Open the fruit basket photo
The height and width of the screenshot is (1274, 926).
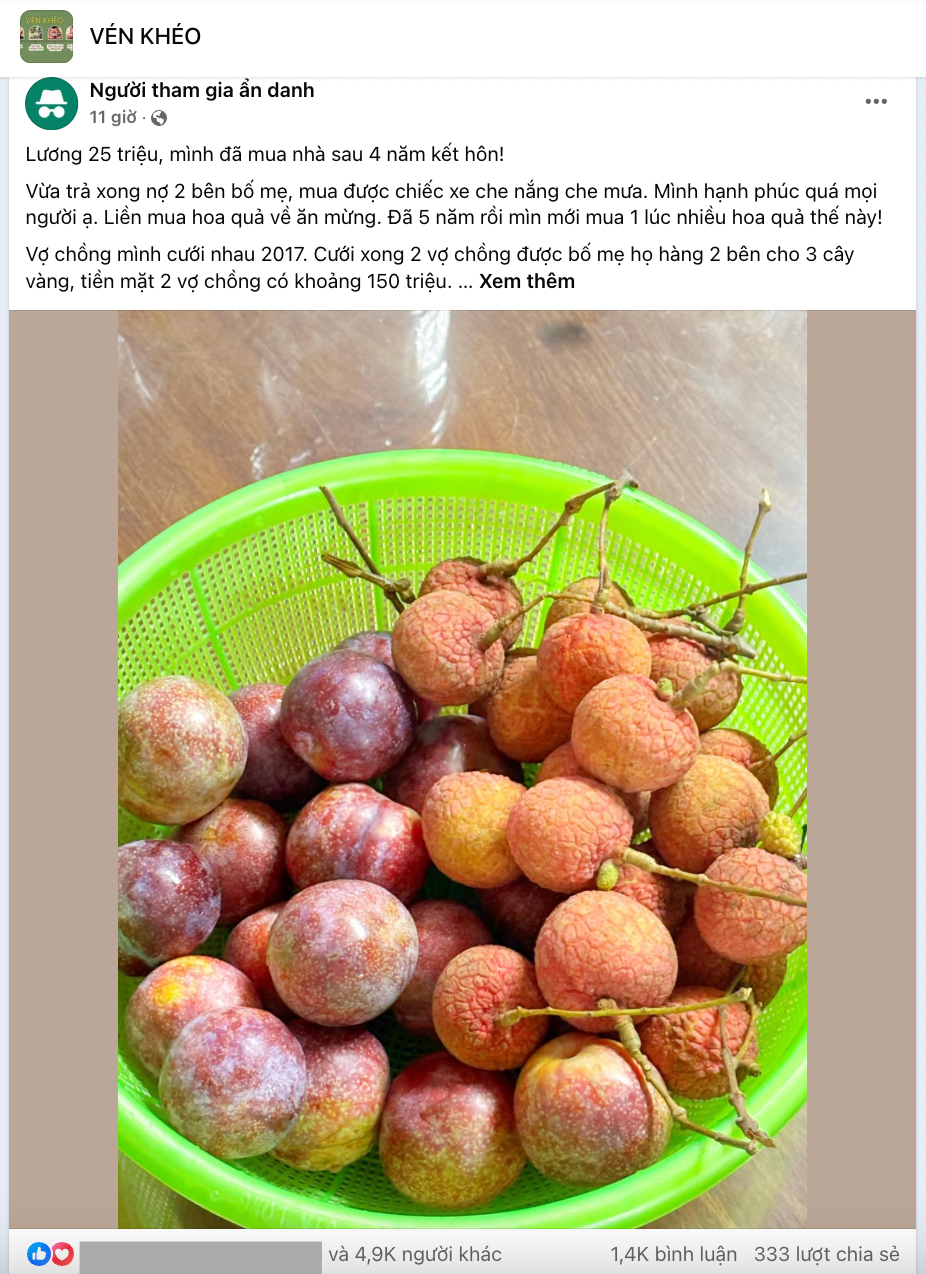point(462,770)
